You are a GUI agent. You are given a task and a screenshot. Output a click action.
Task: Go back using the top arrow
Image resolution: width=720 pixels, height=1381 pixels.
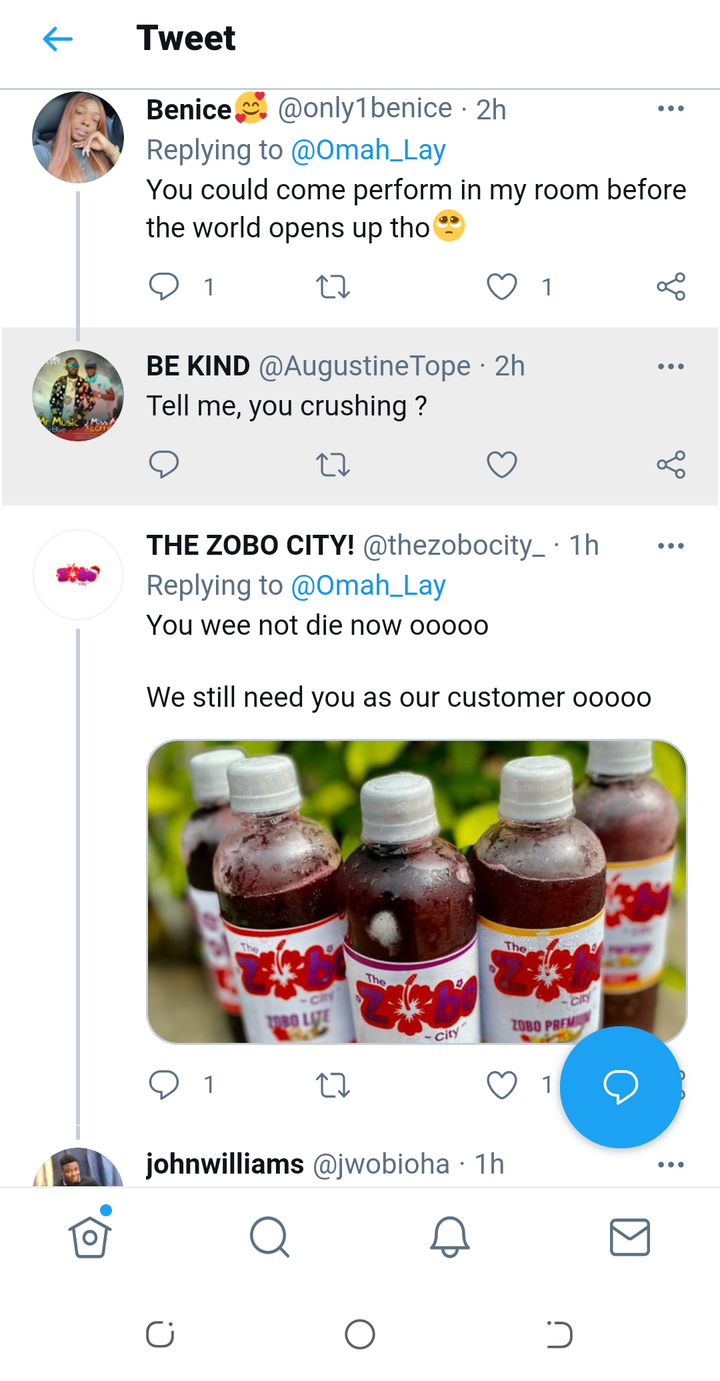58,39
